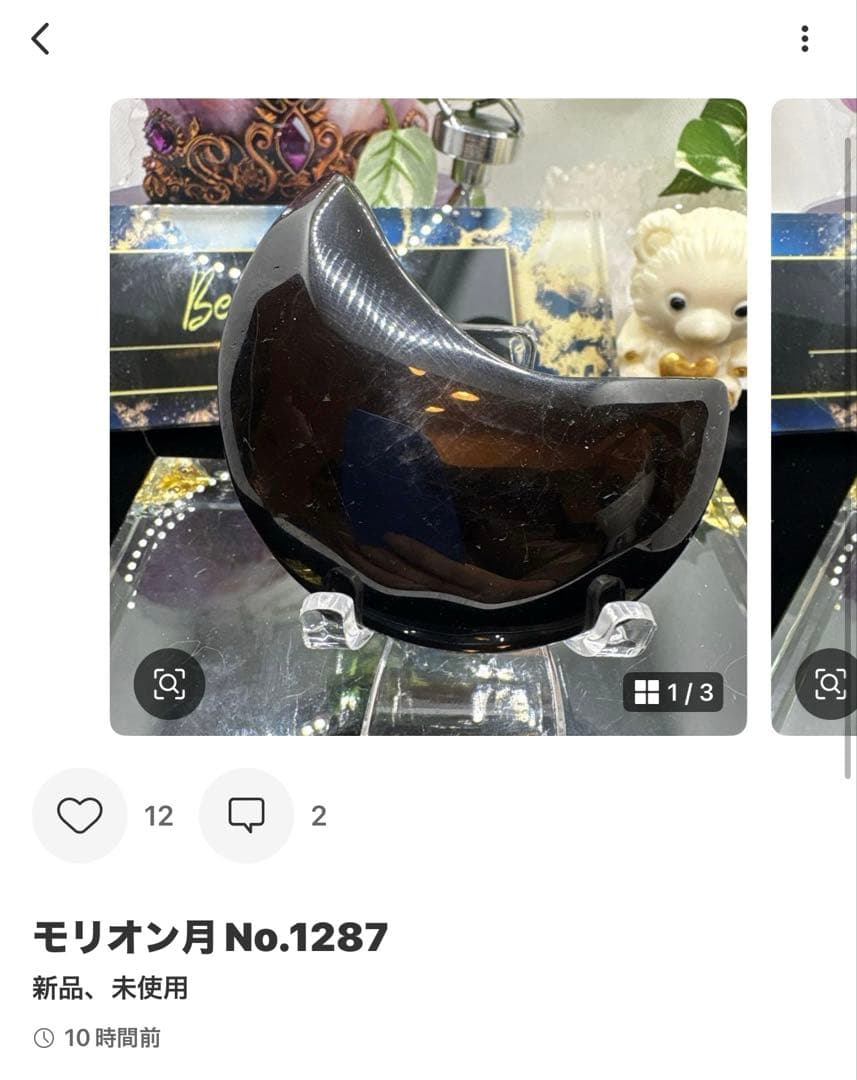The image size is (857, 1080).
Task: Tap the heart icon below the photo
Action: click(79, 815)
